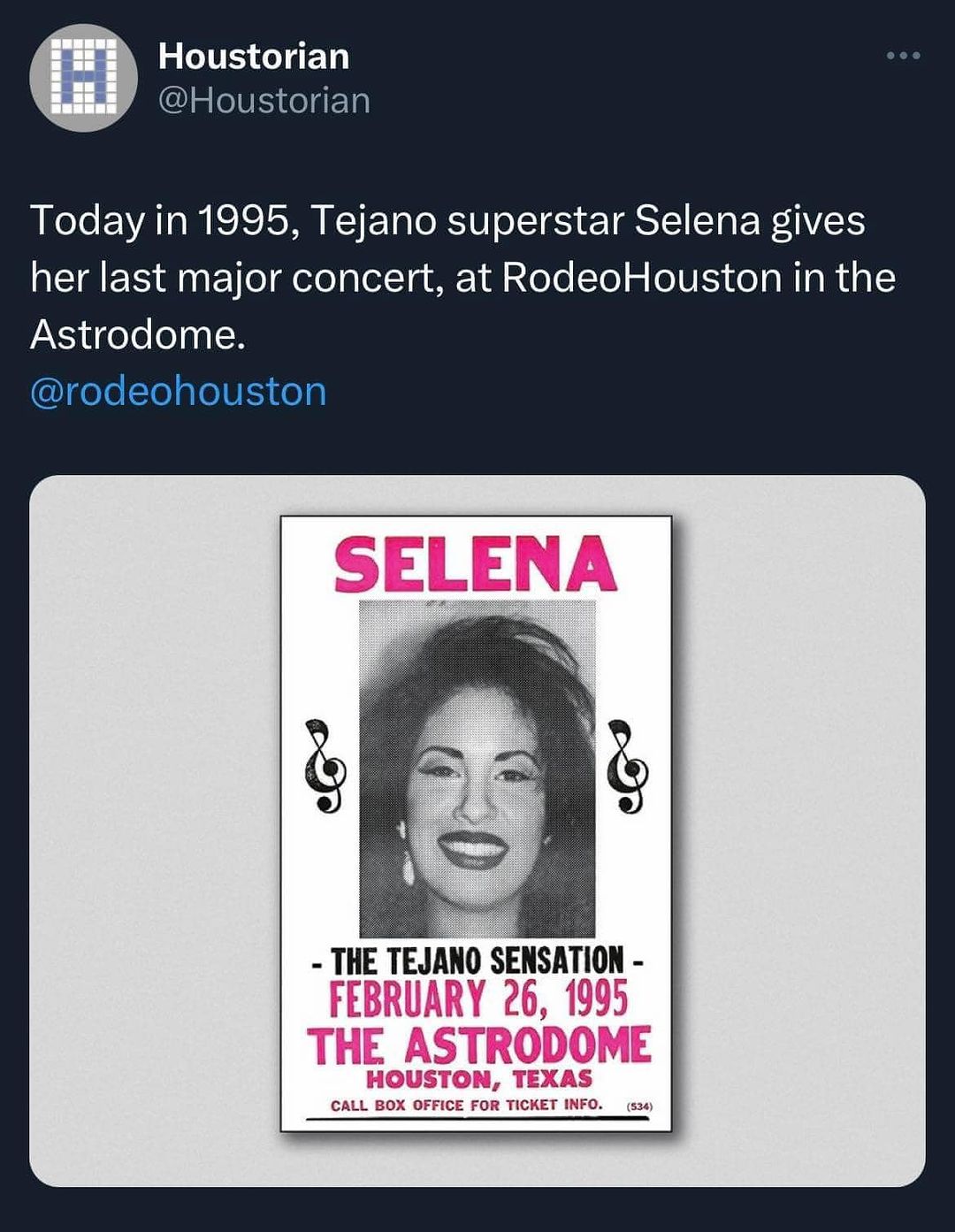This screenshot has width=955, height=1232.
Task: Open the @rodeohouston mention link
Action: [179, 391]
